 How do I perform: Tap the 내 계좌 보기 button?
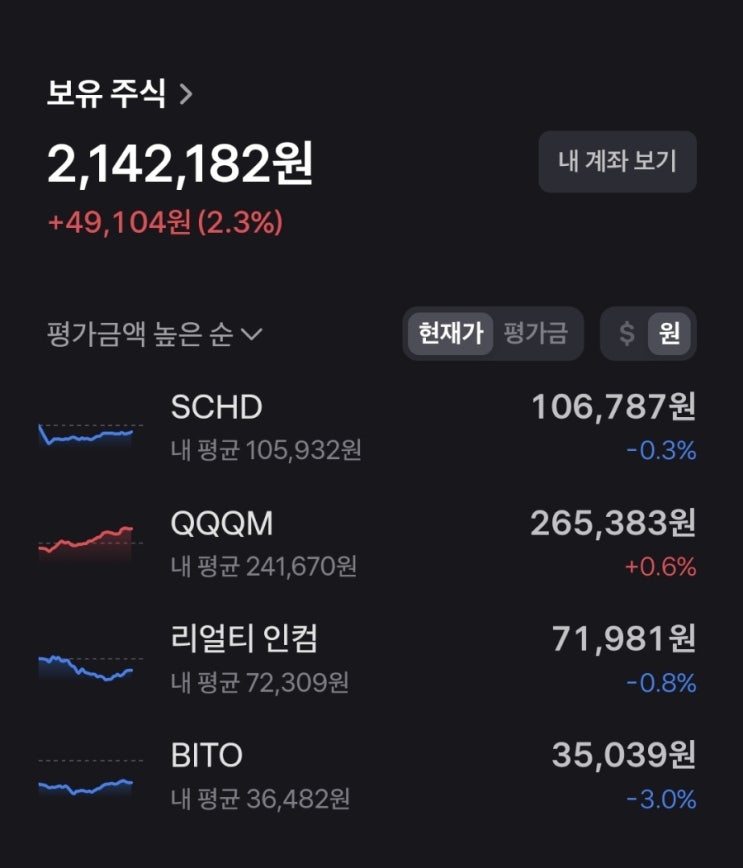click(x=617, y=161)
